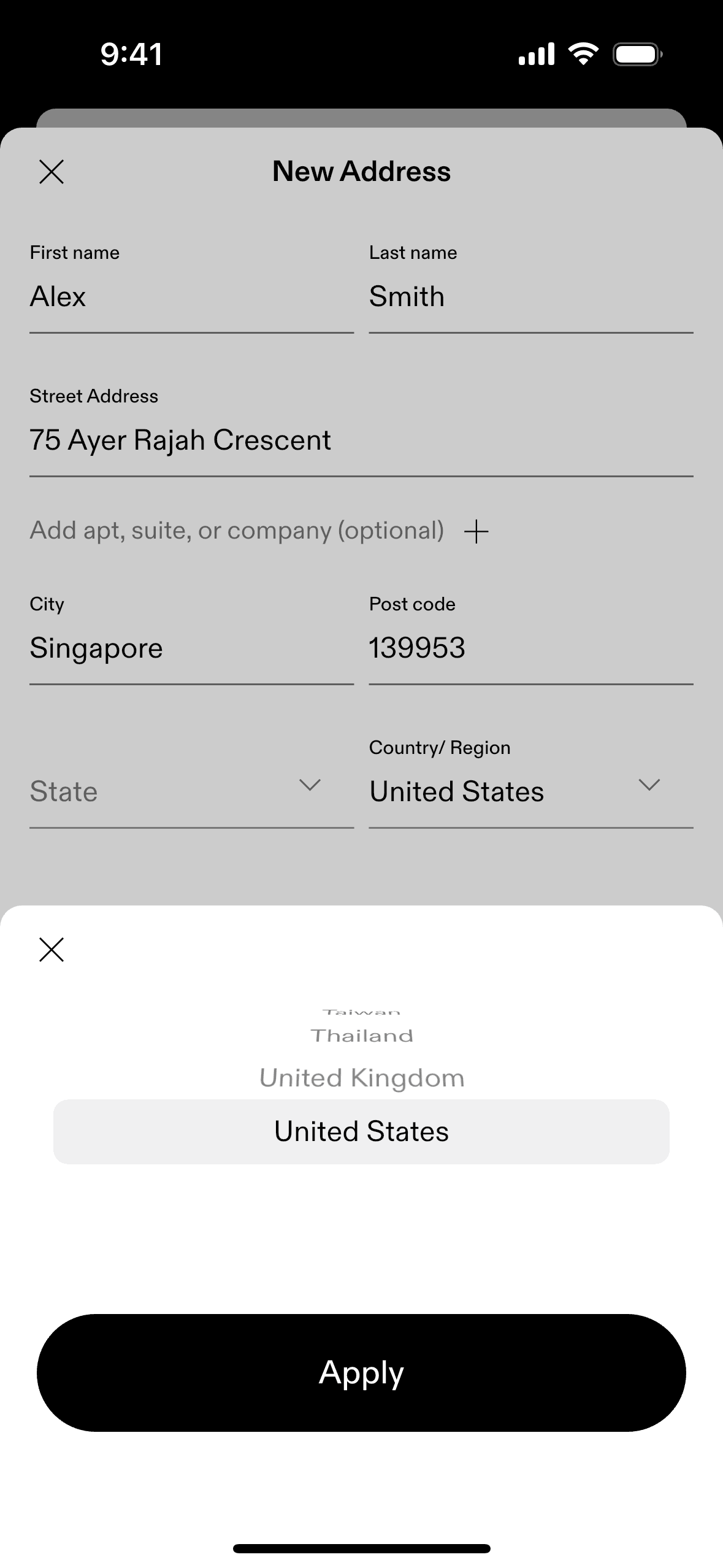Open the Country/Region dropdown
The image size is (723, 1568).
click(x=530, y=791)
